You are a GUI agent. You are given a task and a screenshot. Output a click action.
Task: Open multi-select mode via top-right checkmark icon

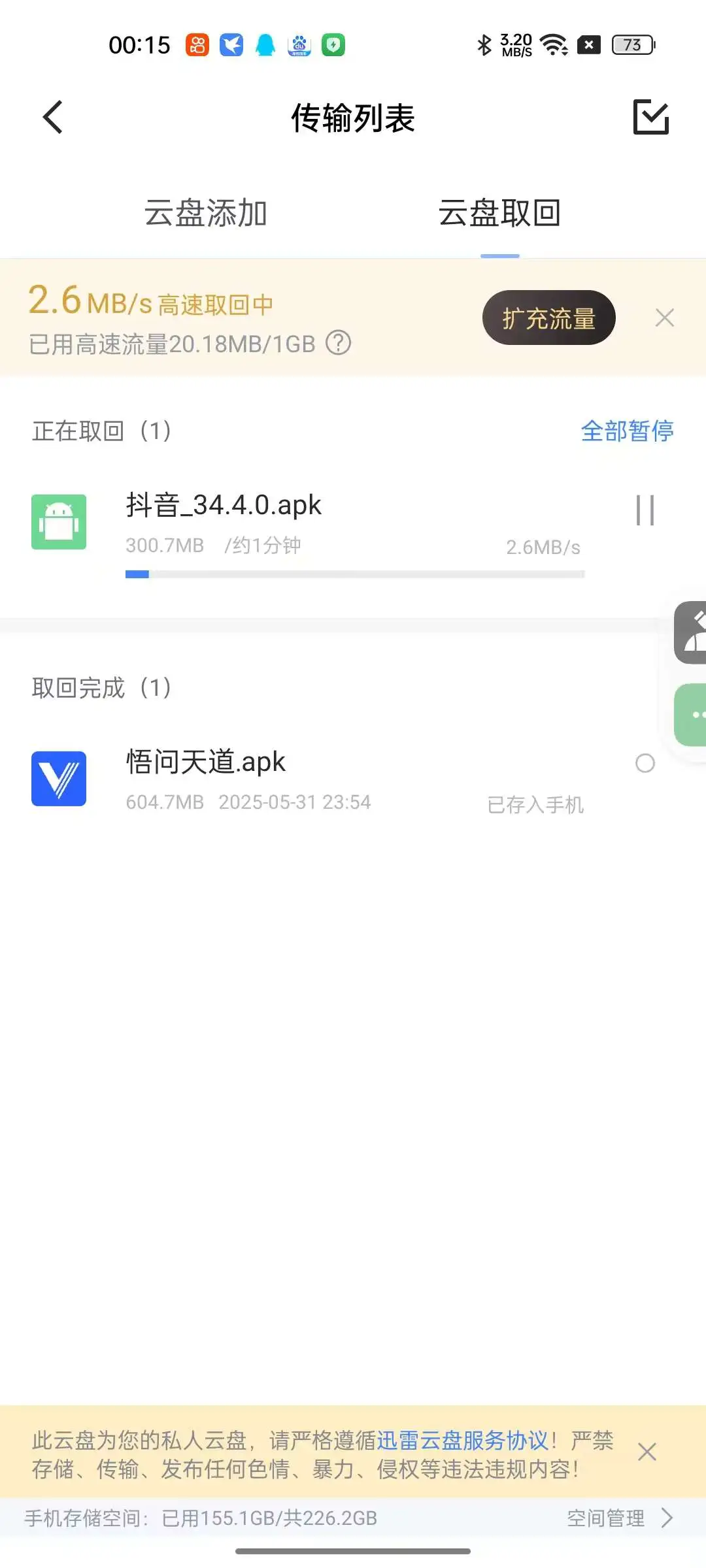pyautogui.click(x=652, y=118)
